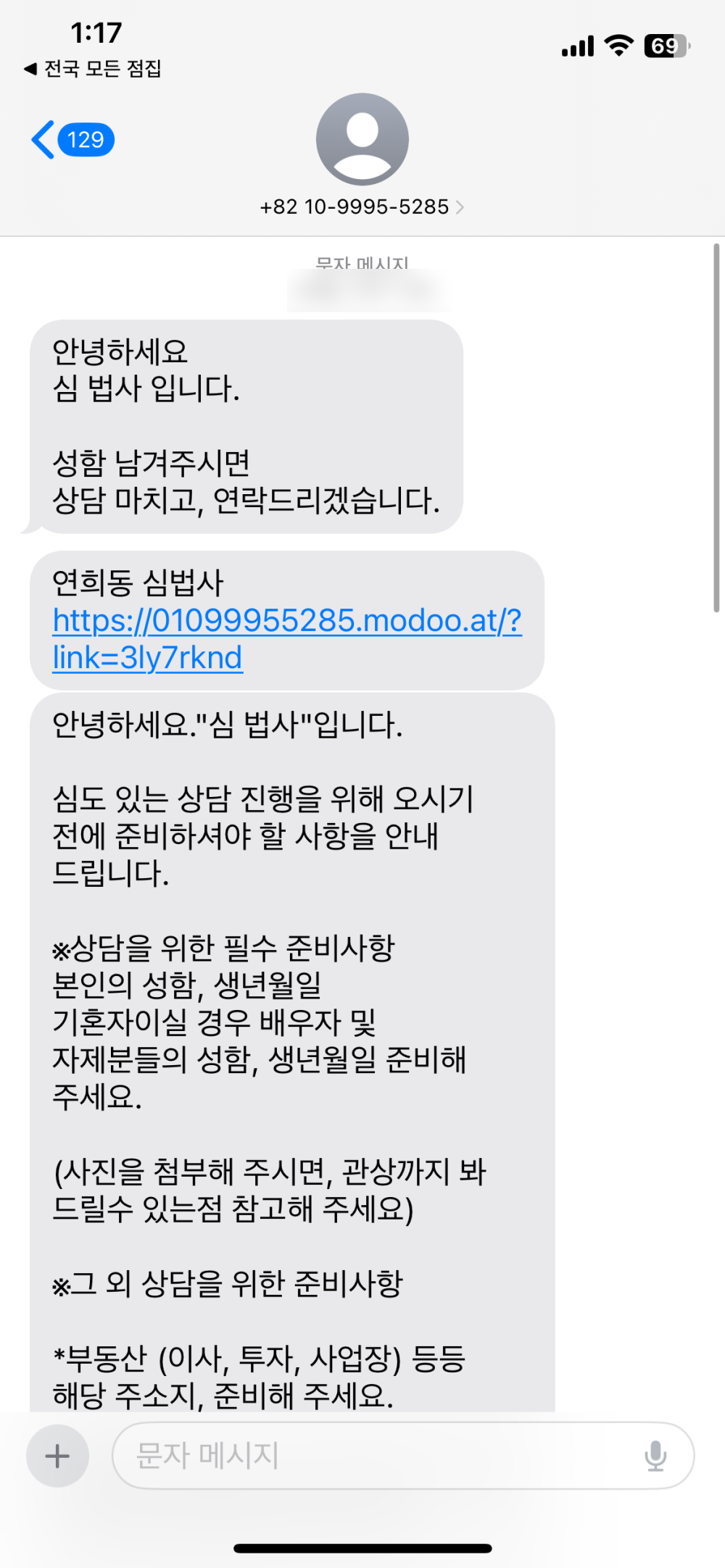Go back to the message list
The width and height of the screenshot is (725, 1568).
70,140
